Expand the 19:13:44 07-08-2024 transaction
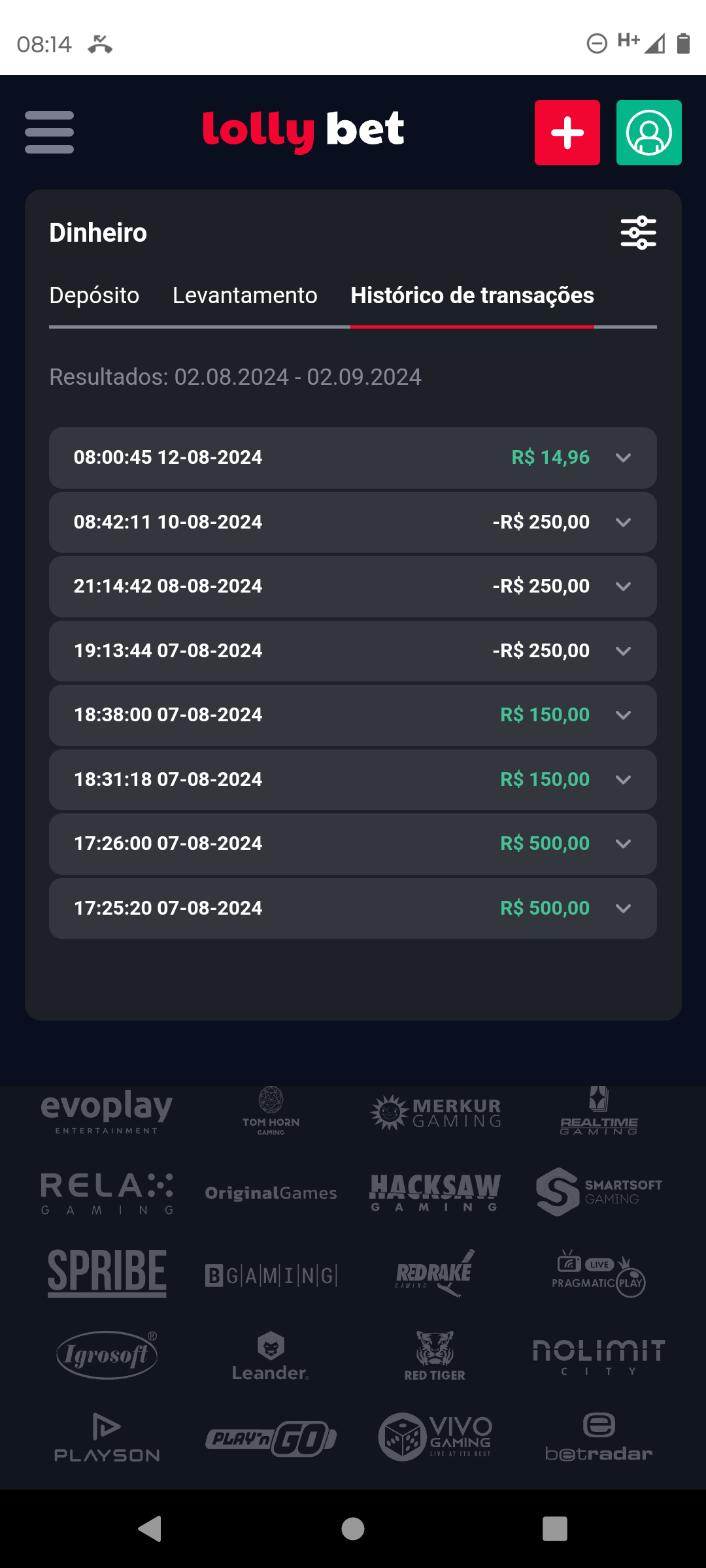The height and width of the screenshot is (1568, 706). point(623,651)
